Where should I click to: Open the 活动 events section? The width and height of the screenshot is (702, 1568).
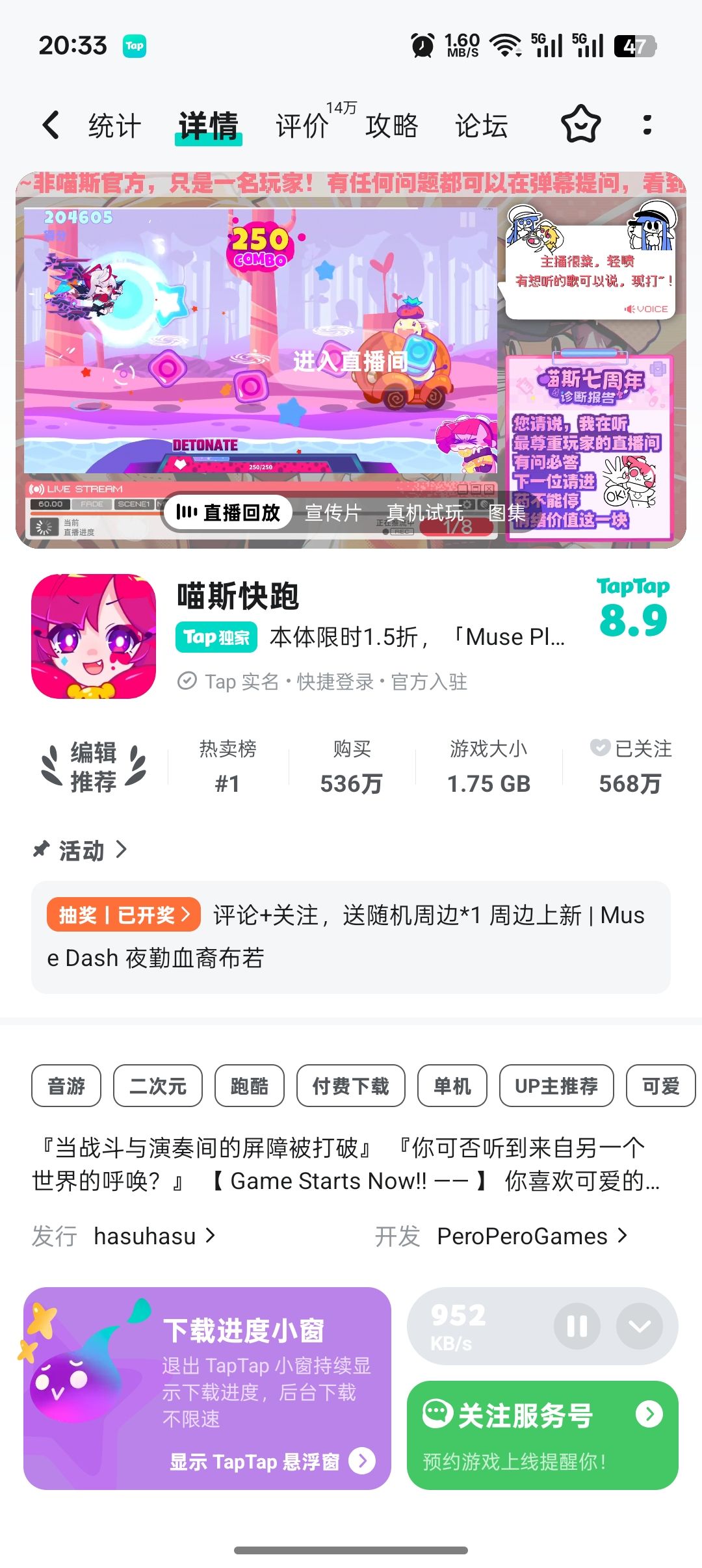[x=81, y=850]
